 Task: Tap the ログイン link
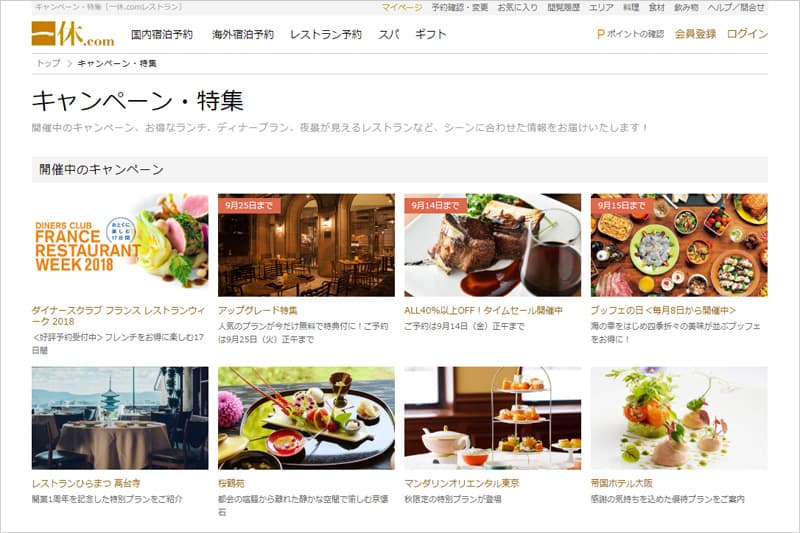coord(747,34)
